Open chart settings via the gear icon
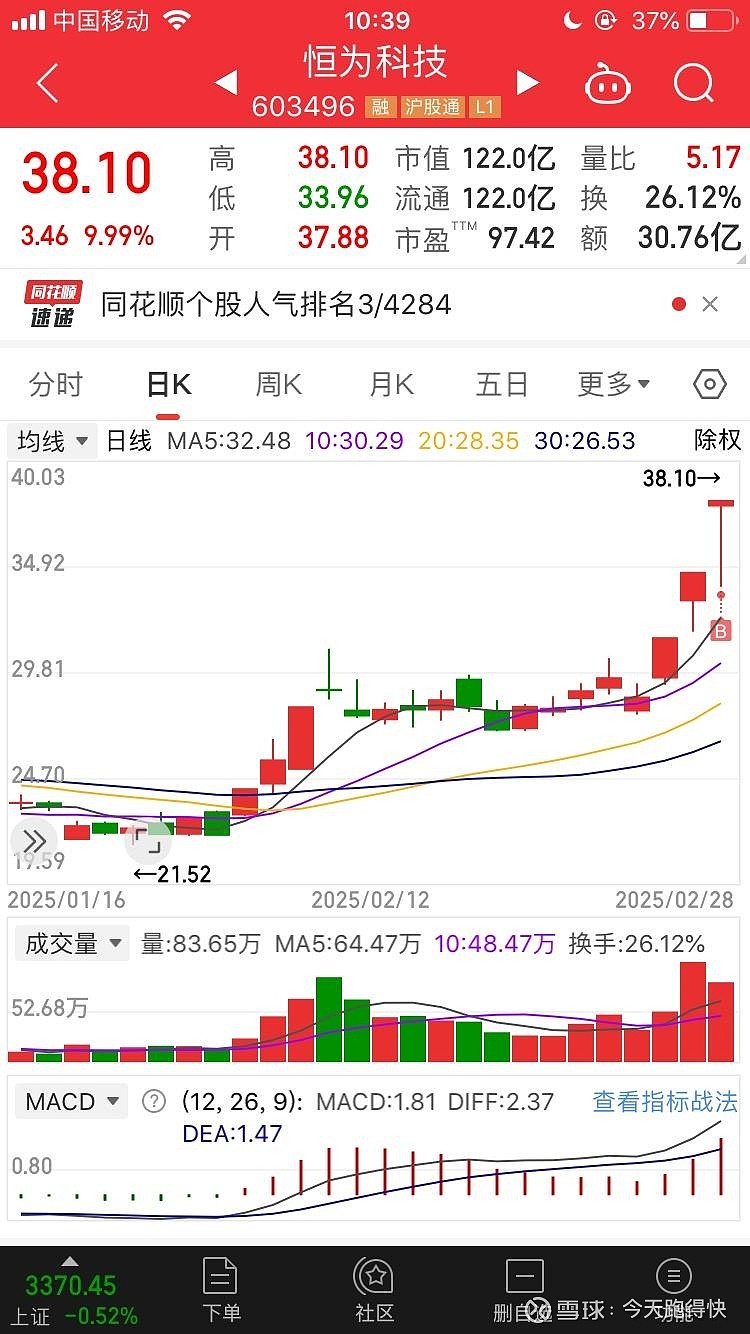 709,384
